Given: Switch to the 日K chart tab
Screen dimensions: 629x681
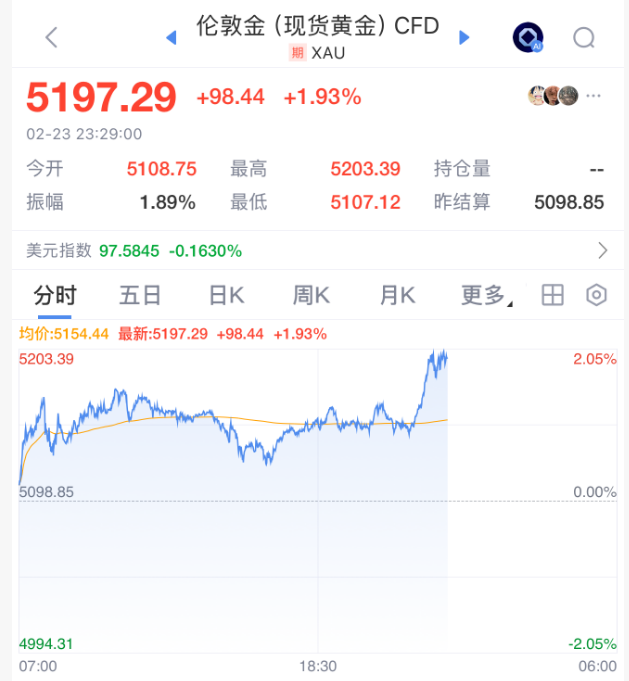Looking at the screenshot, I should click(225, 295).
